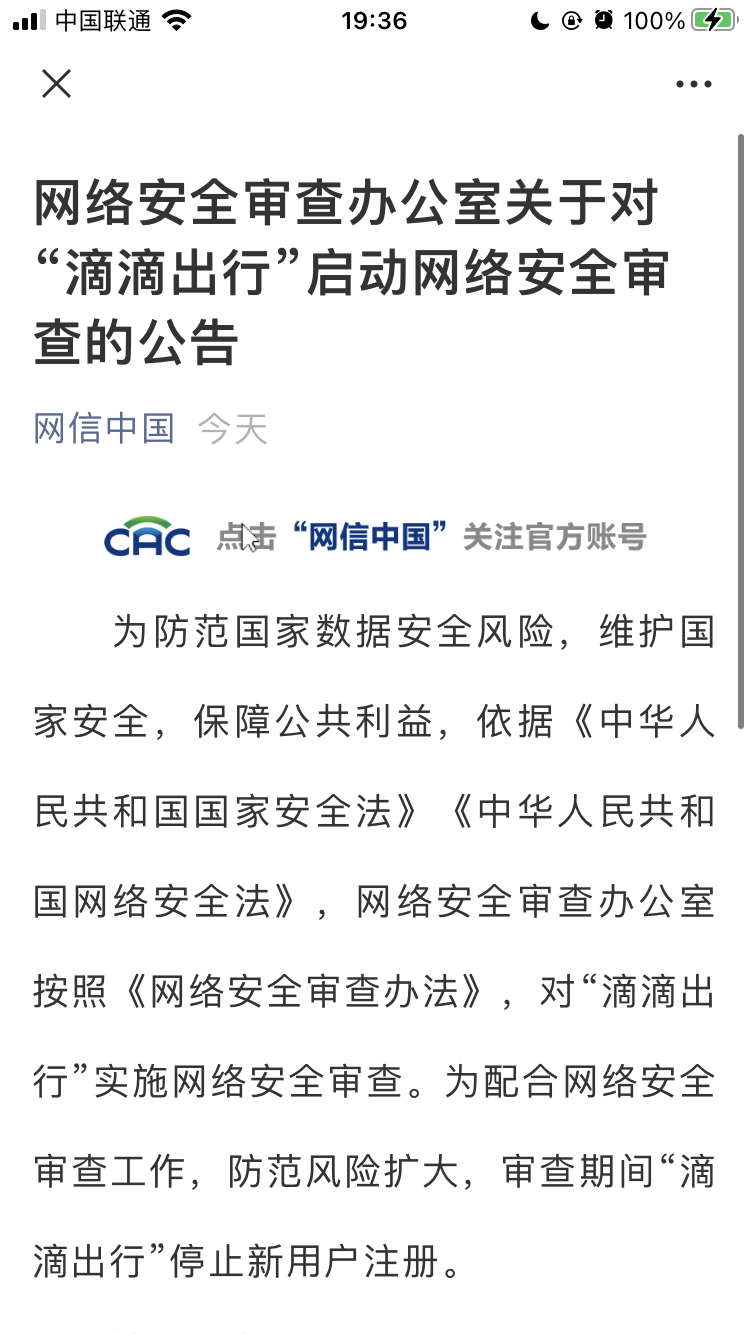
Task: Close the article with the X button
Action: 56,84
